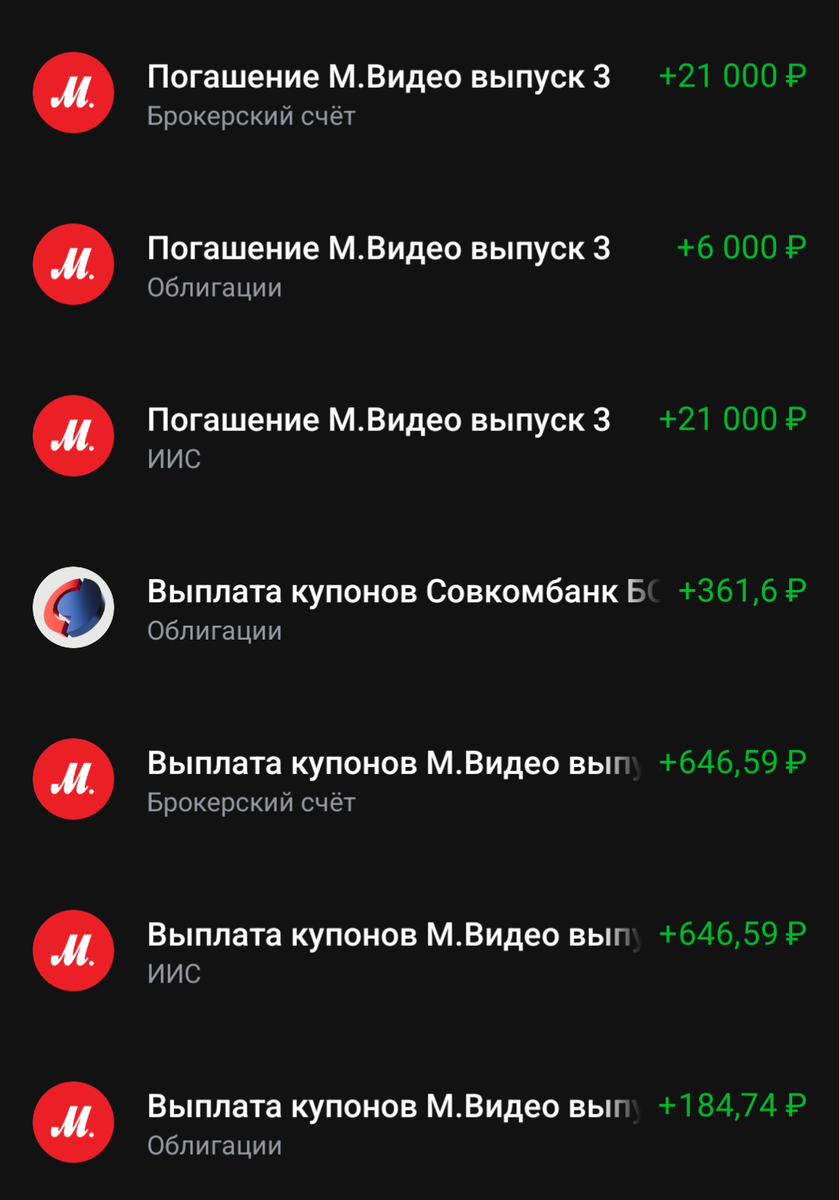This screenshot has height=1200, width=839.
Task: Select the М.Видео icon beside the 6 000 ₽ redemption
Action: [x=73, y=264]
